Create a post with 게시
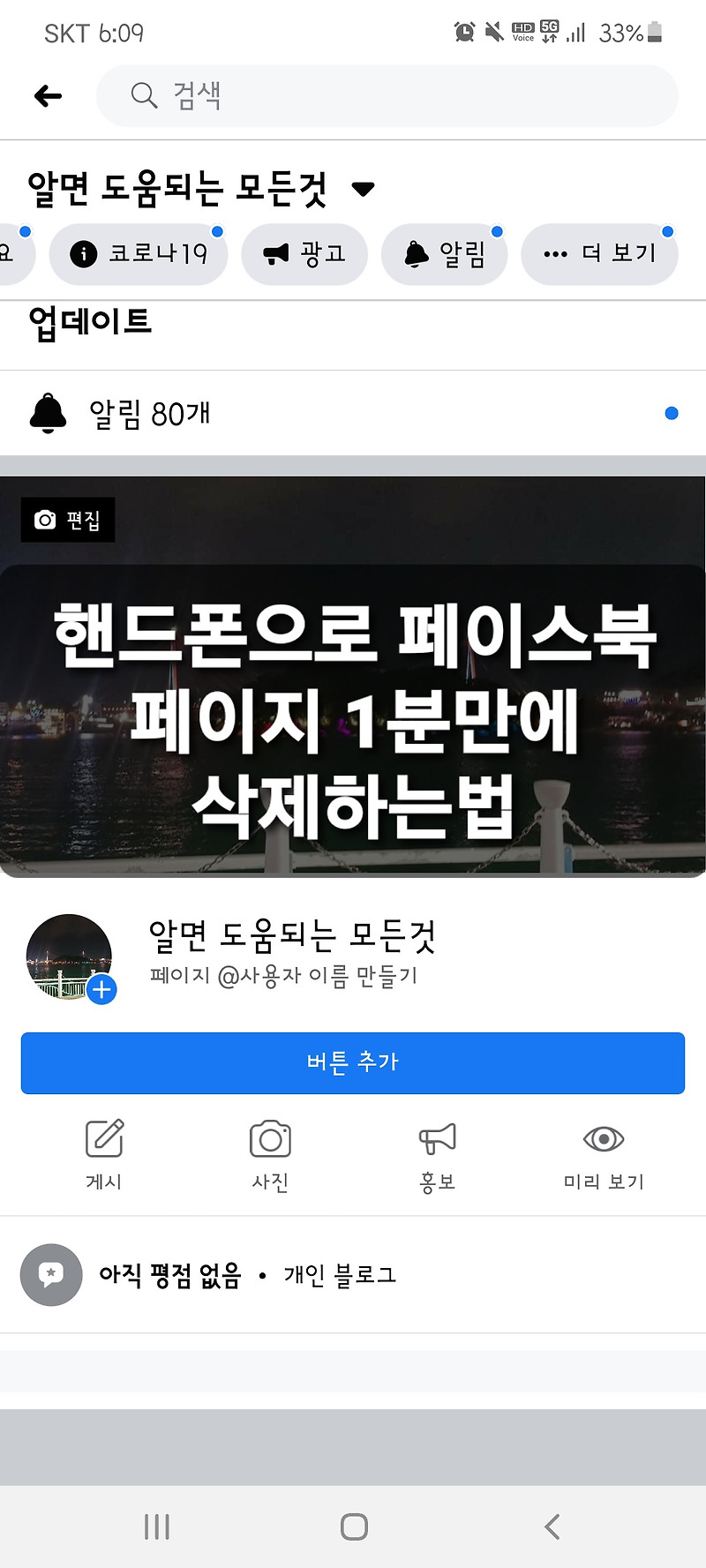This screenshot has height=1568, width=706. tap(104, 1154)
